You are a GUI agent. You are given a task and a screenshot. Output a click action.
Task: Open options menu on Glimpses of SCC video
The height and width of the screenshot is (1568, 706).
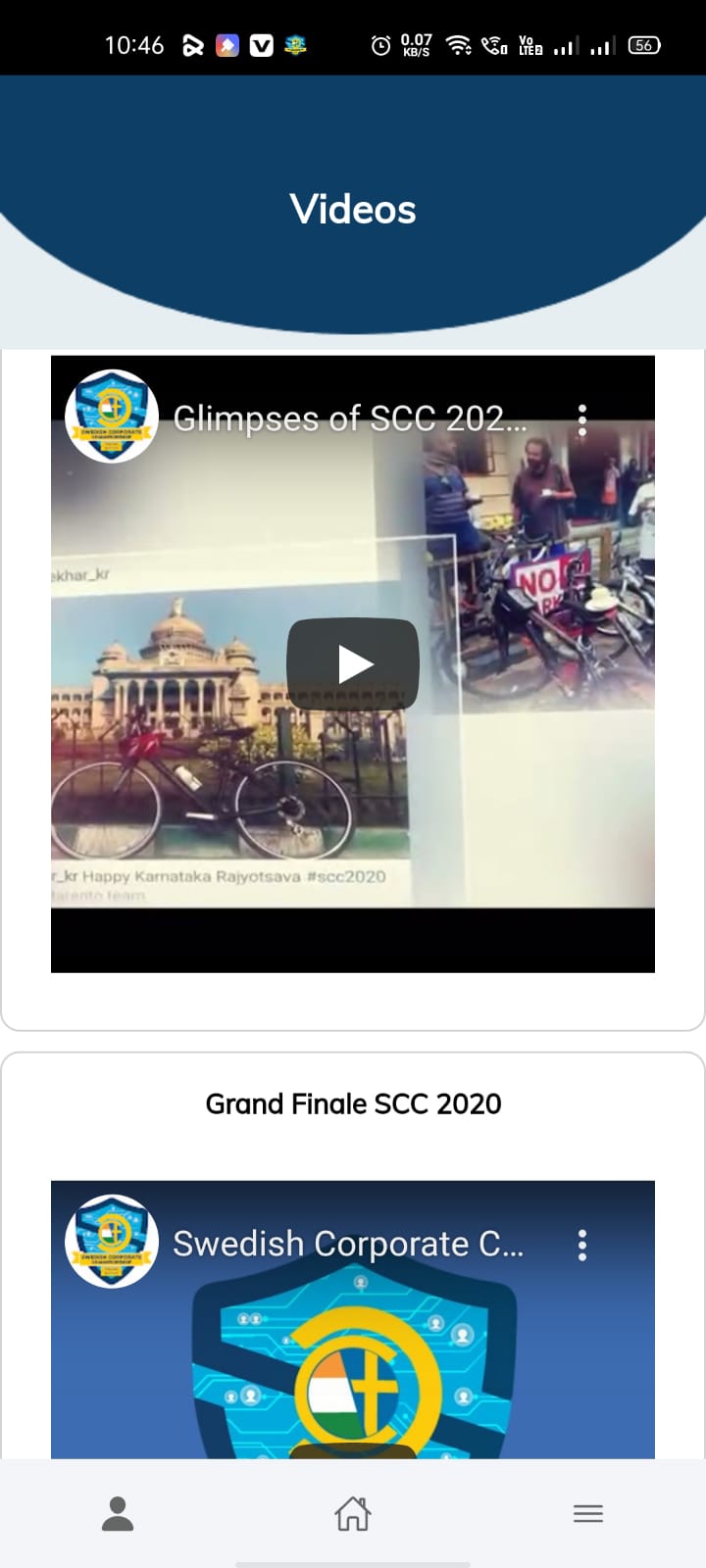(582, 419)
